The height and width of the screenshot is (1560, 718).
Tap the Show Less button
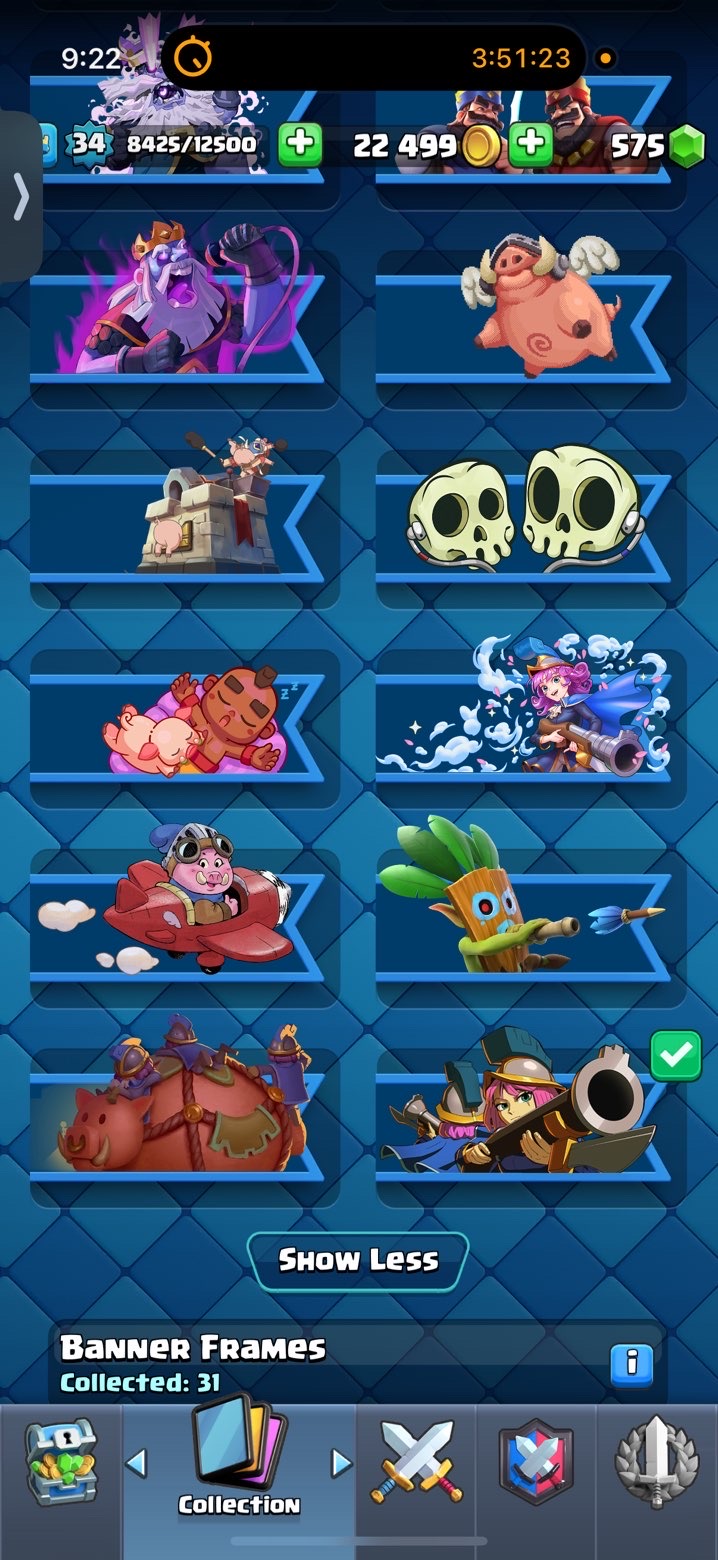click(x=358, y=1260)
